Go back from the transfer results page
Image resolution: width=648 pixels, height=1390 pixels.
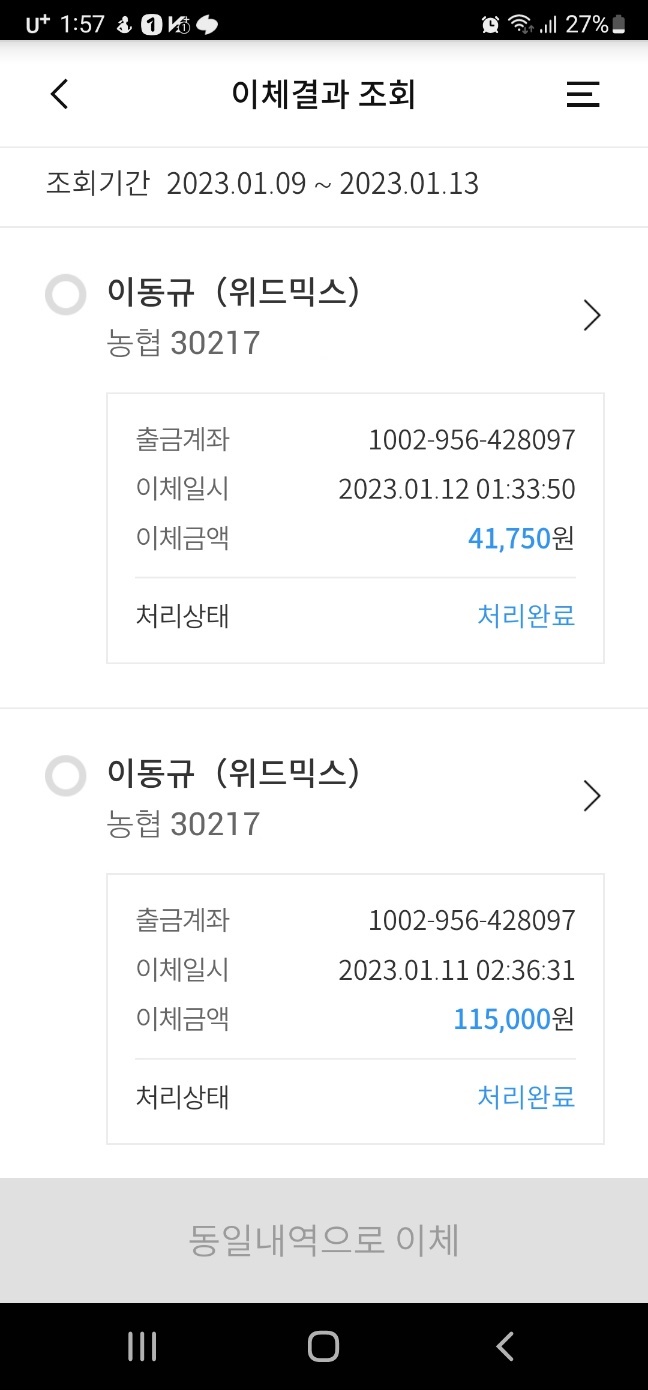coord(60,94)
